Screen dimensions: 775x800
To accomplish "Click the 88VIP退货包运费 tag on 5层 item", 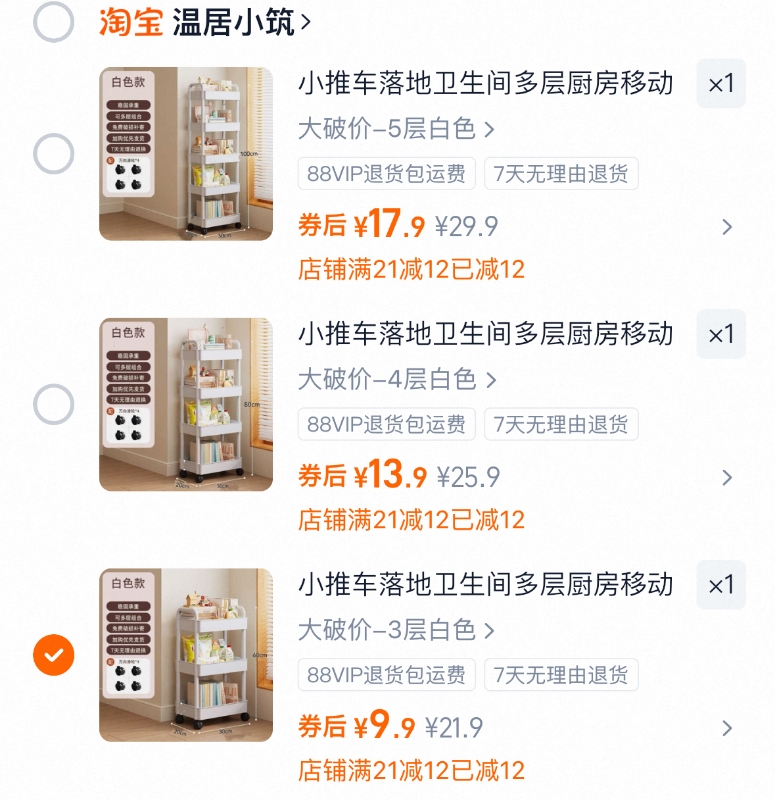I will tap(383, 173).
